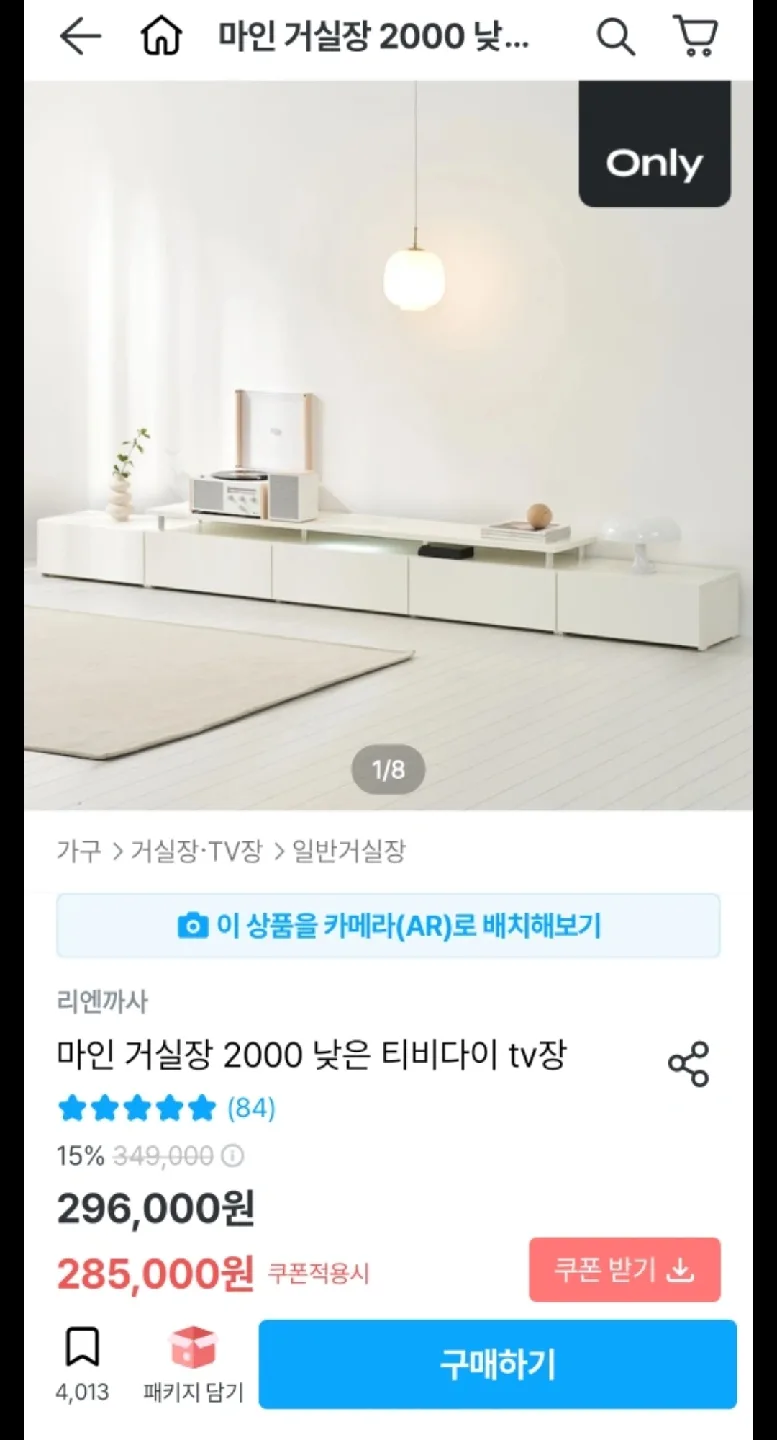Open the 거실장·TV장 breadcrumb
The width and height of the screenshot is (777, 1440).
click(x=196, y=851)
